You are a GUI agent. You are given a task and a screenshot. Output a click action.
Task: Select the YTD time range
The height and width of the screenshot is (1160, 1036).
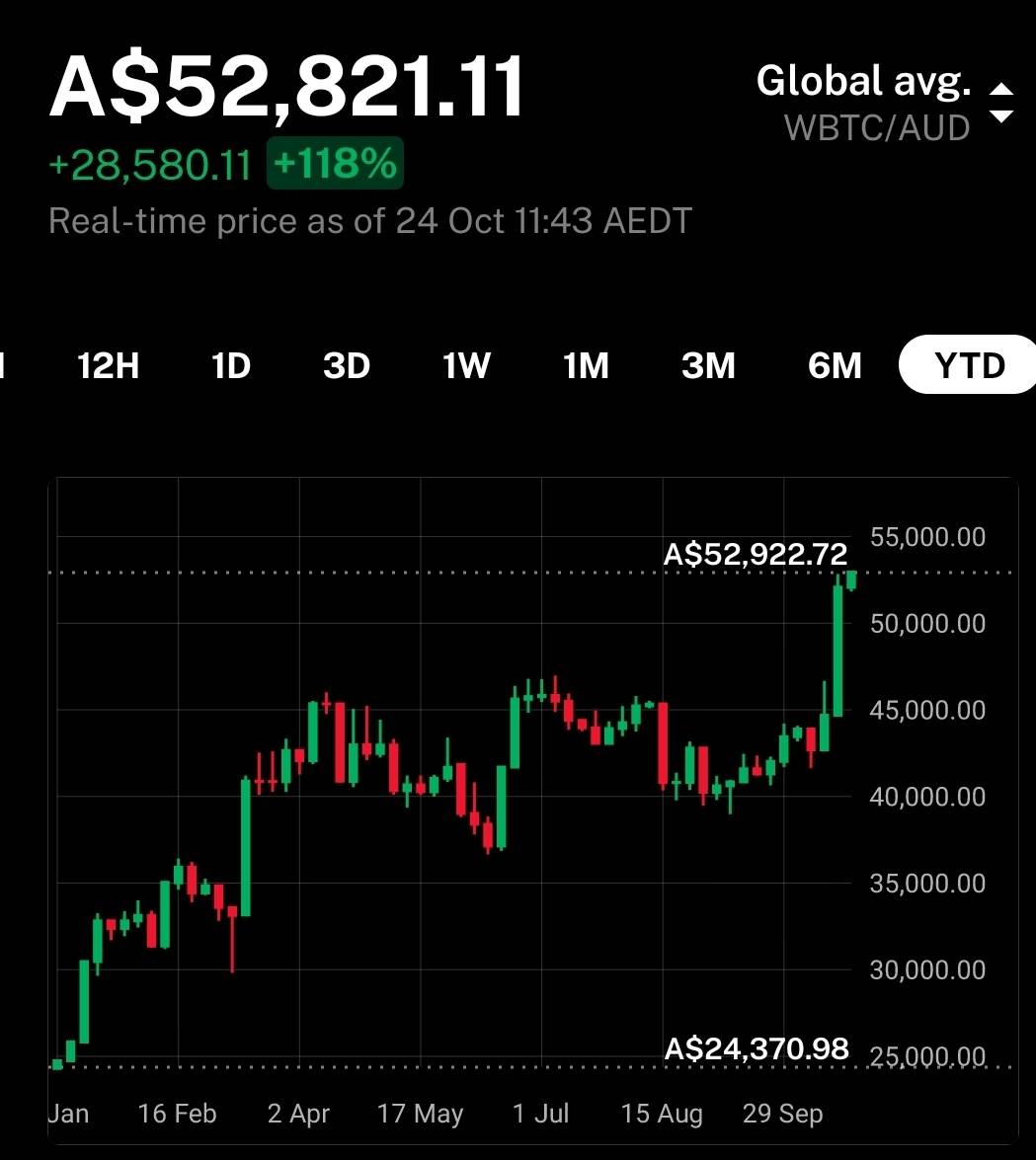click(x=969, y=366)
